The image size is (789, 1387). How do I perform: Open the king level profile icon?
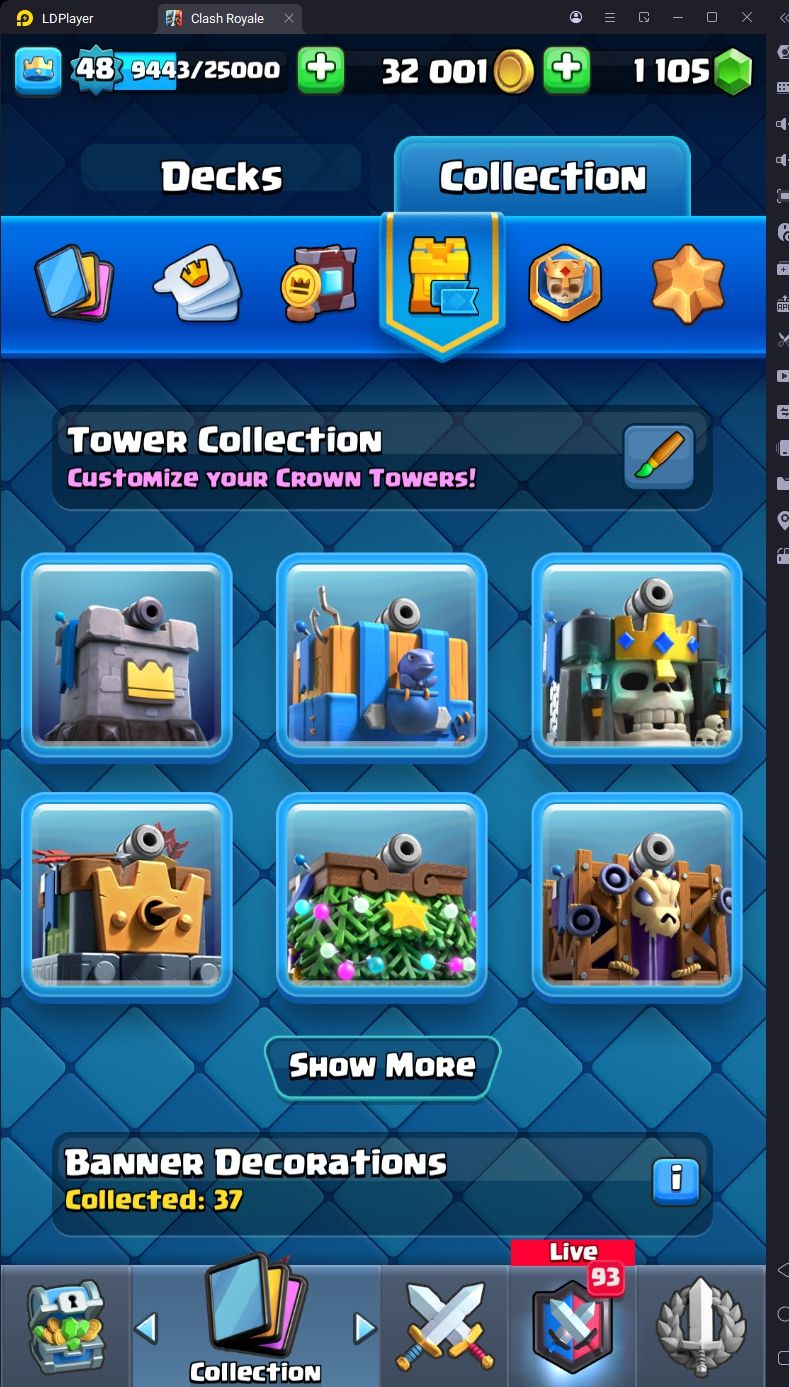pos(38,70)
